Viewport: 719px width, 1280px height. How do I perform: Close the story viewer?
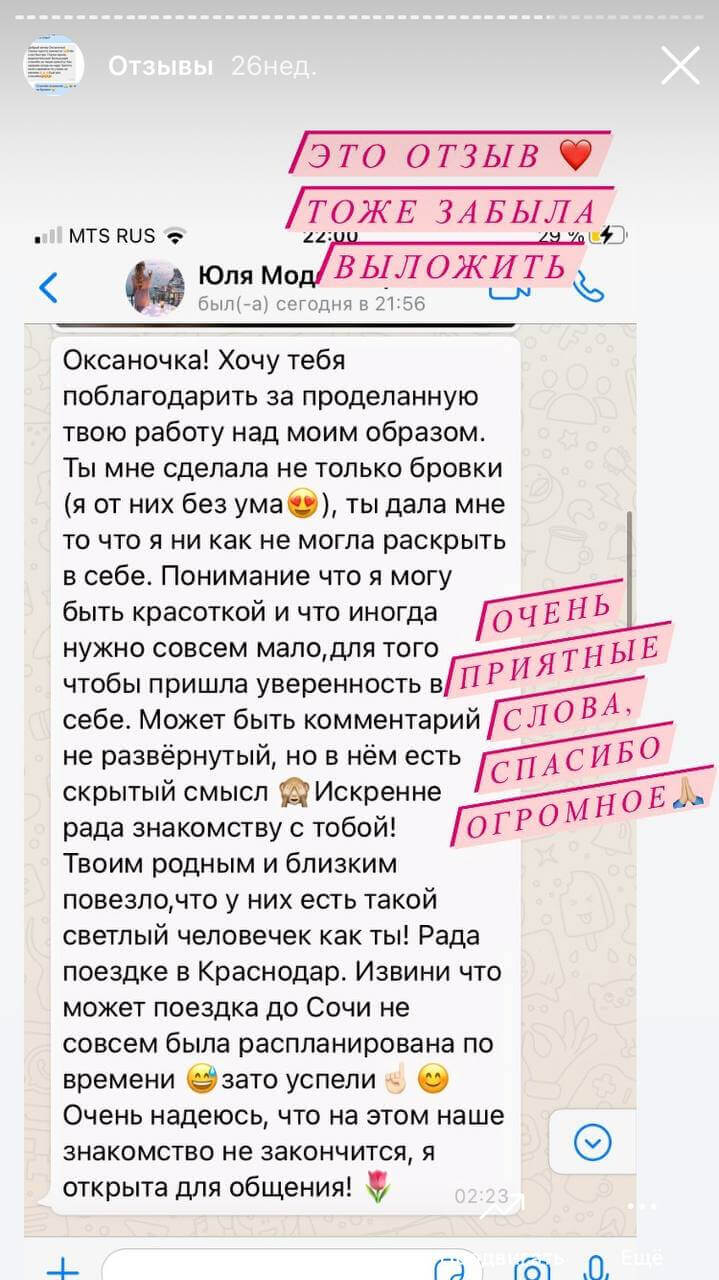pyautogui.click(x=680, y=66)
